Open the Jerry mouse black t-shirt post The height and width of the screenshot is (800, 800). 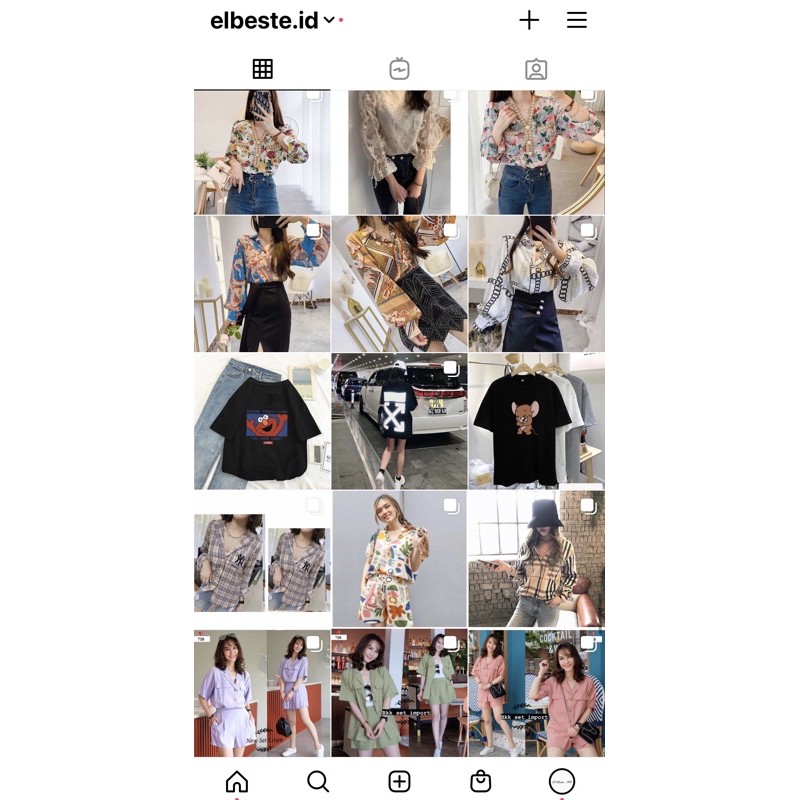pos(536,421)
